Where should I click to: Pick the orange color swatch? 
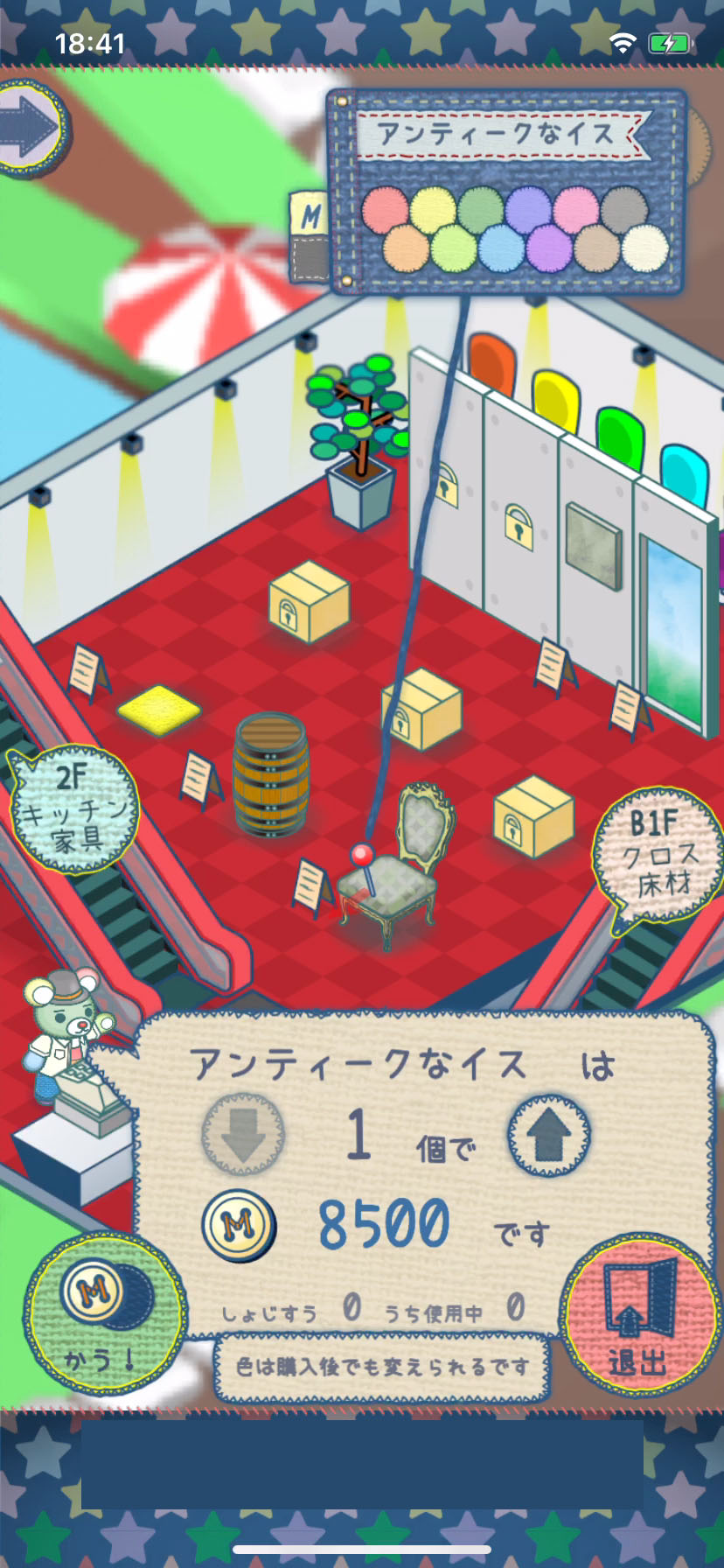click(406, 248)
